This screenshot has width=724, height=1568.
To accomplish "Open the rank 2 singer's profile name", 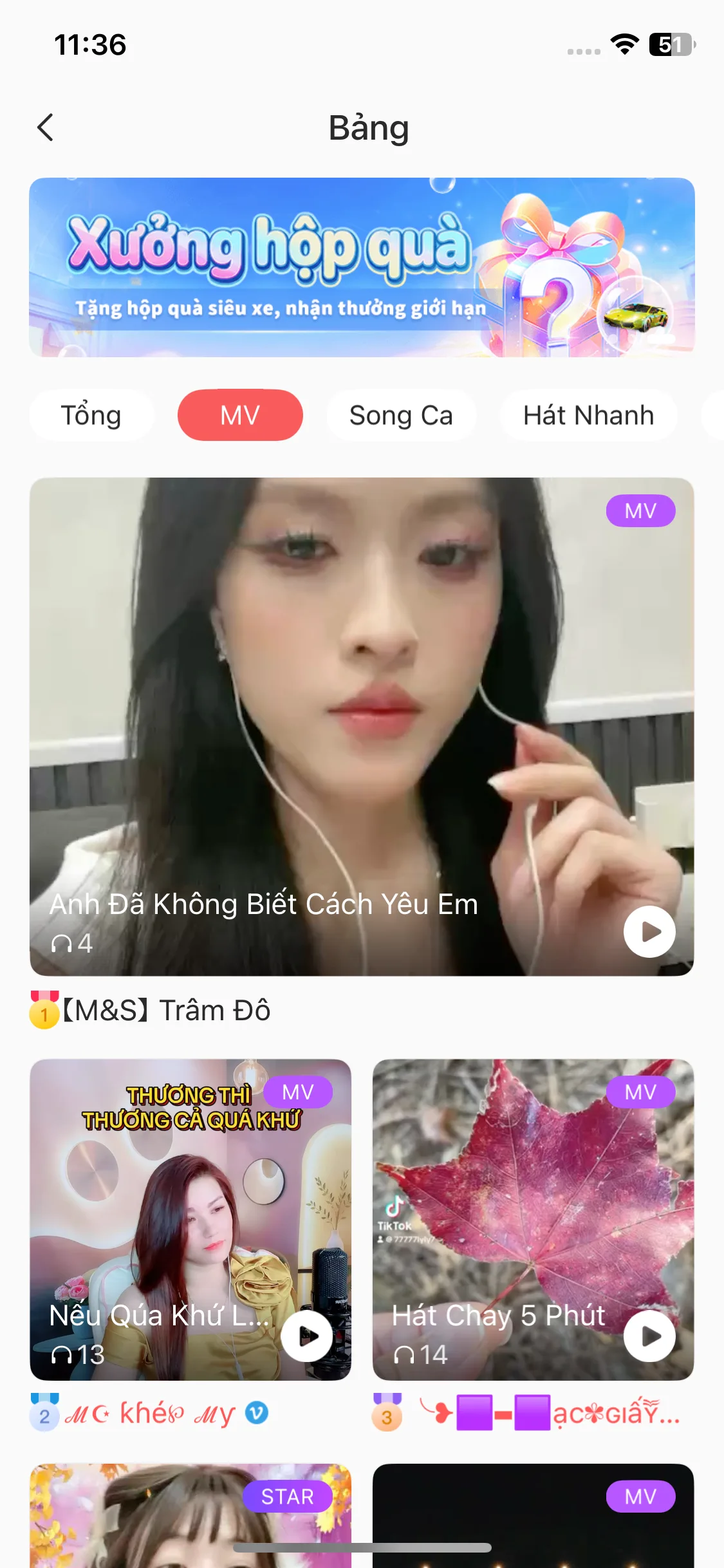I will click(x=151, y=1414).
